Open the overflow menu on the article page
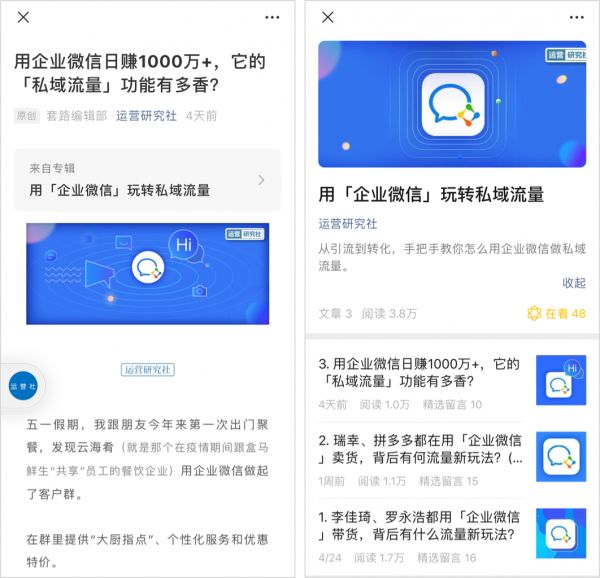 point(271,17)
